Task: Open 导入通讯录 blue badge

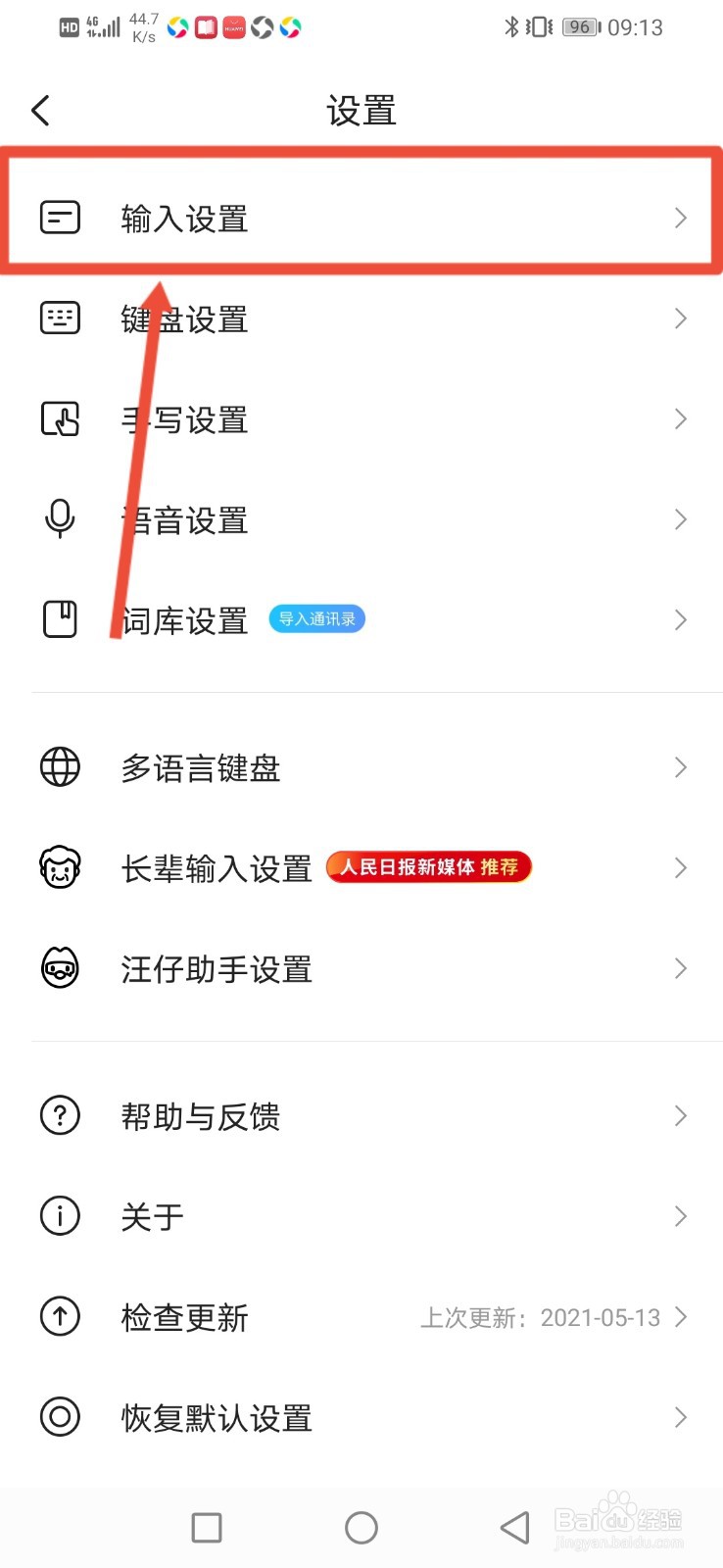Action: [315, 618]
